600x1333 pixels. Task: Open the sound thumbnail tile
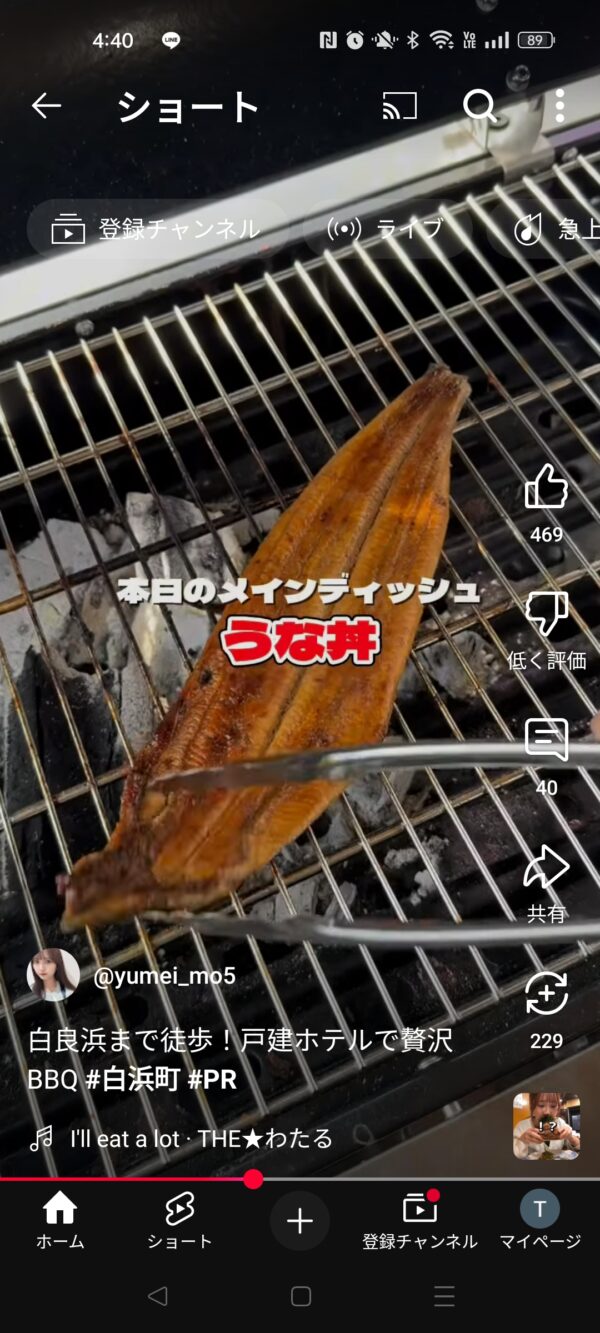click(546, 1126)
